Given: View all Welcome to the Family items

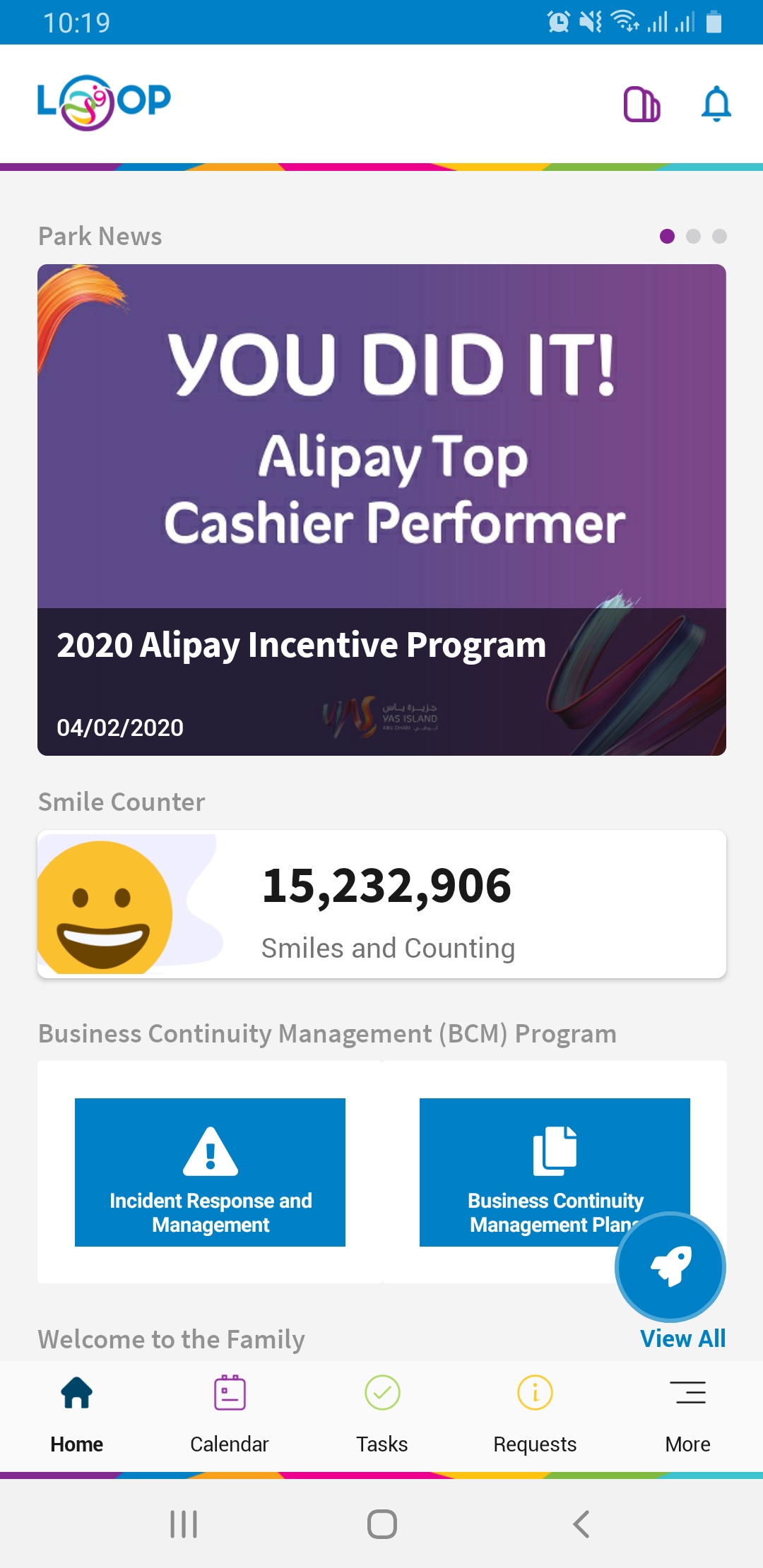Looking at the screenshot, I should [682, 1338].
